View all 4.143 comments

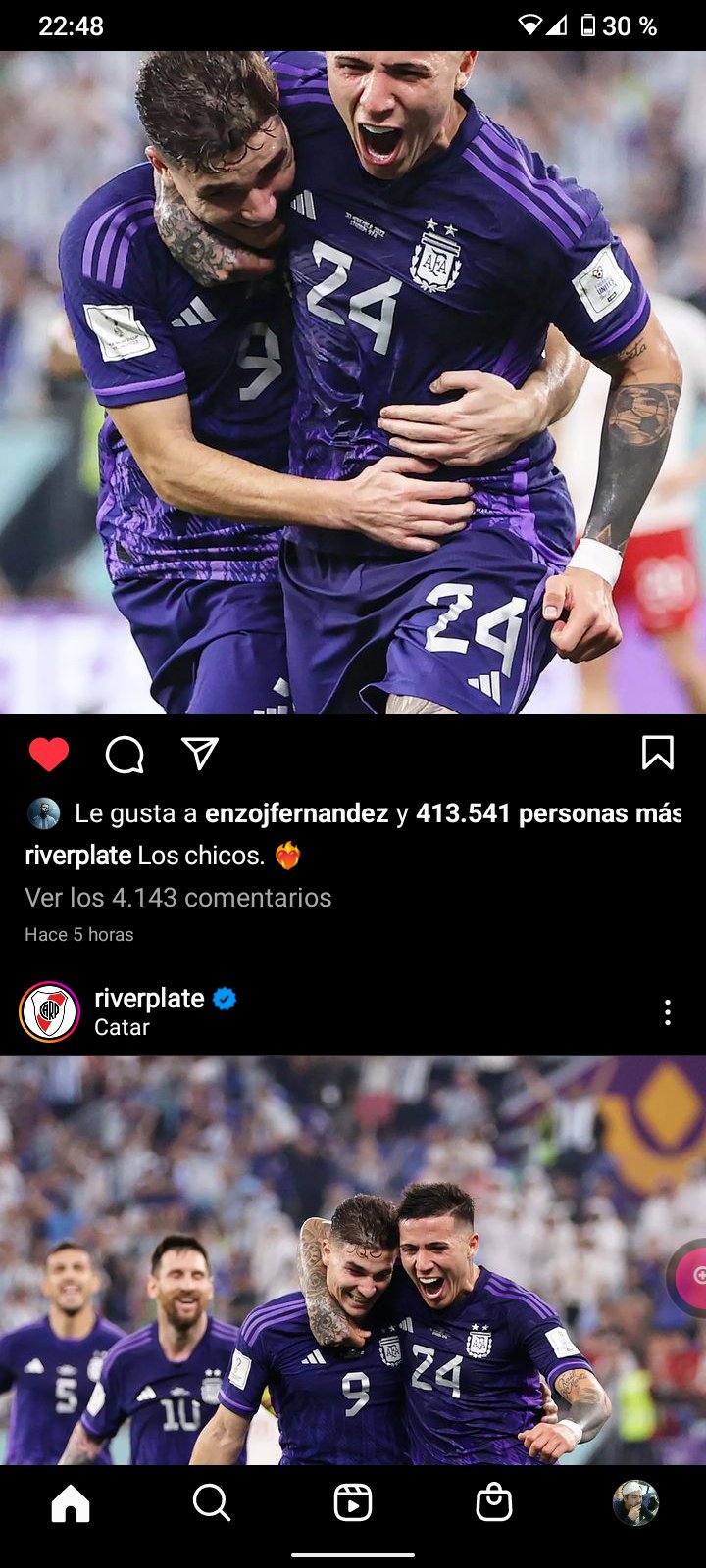[178, 898]
